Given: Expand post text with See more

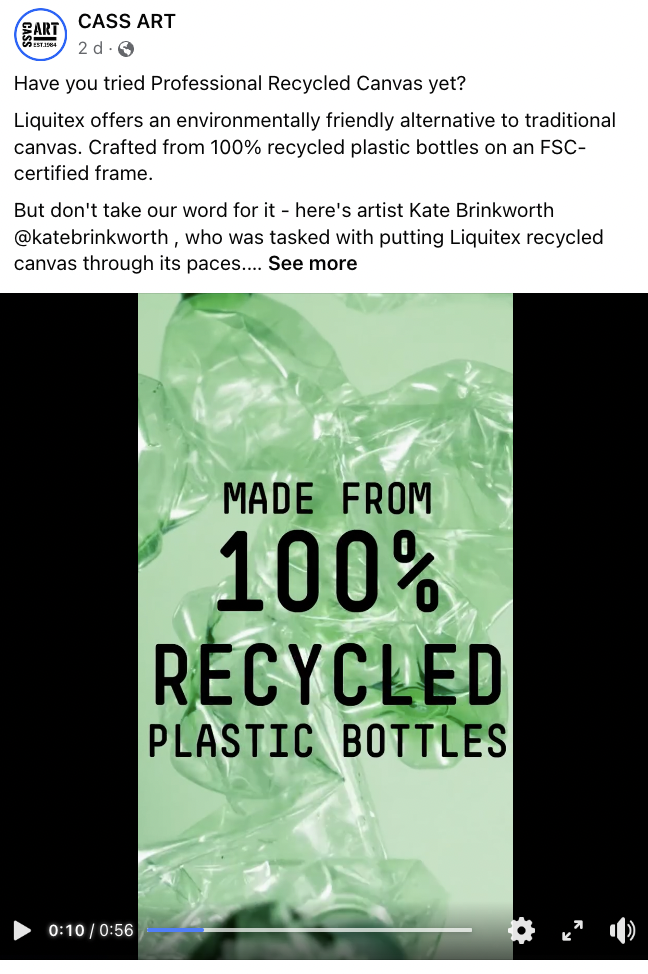Looking at the screenshot, I should tap(312, 264).
